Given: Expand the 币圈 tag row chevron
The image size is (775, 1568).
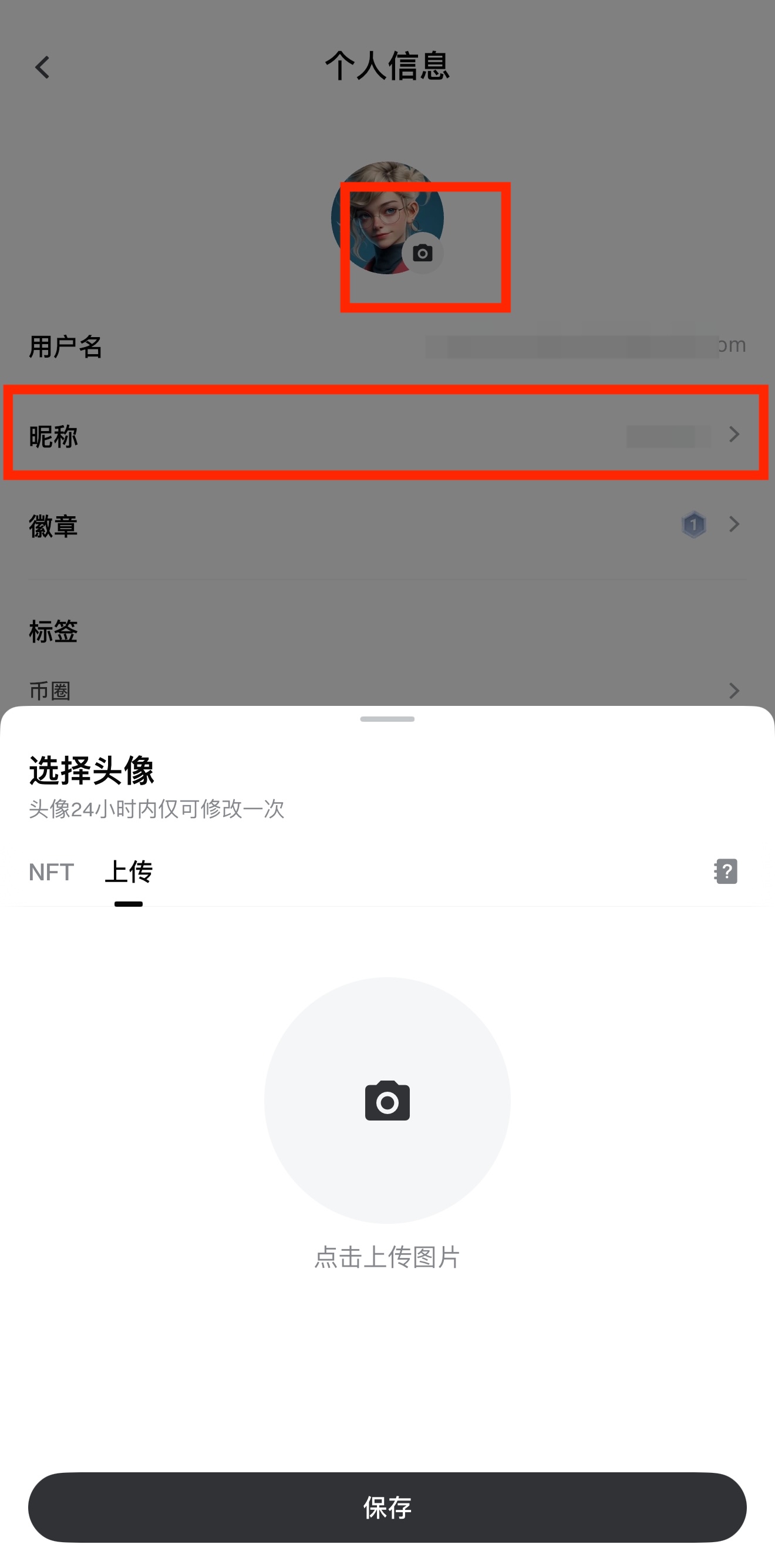Looking at the screenshot, I should coord(734,689).
